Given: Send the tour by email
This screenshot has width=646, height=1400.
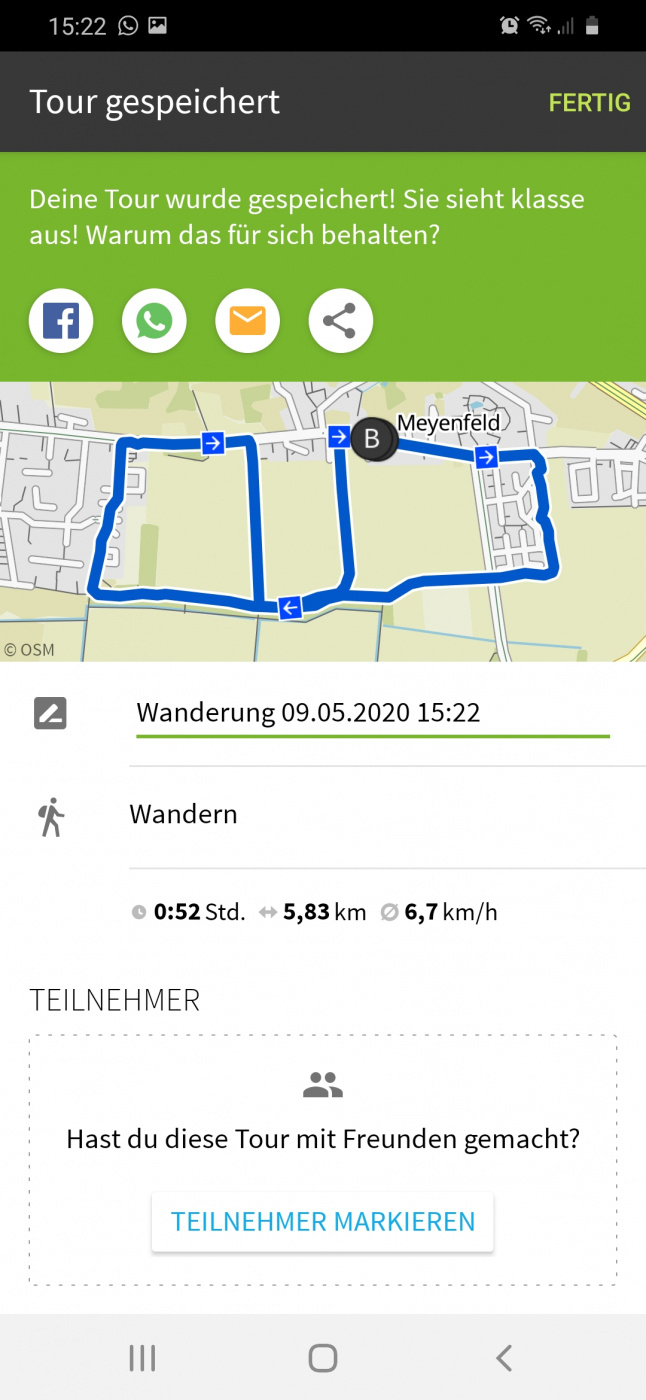Looking at the screenshot, I should point(247,321).
